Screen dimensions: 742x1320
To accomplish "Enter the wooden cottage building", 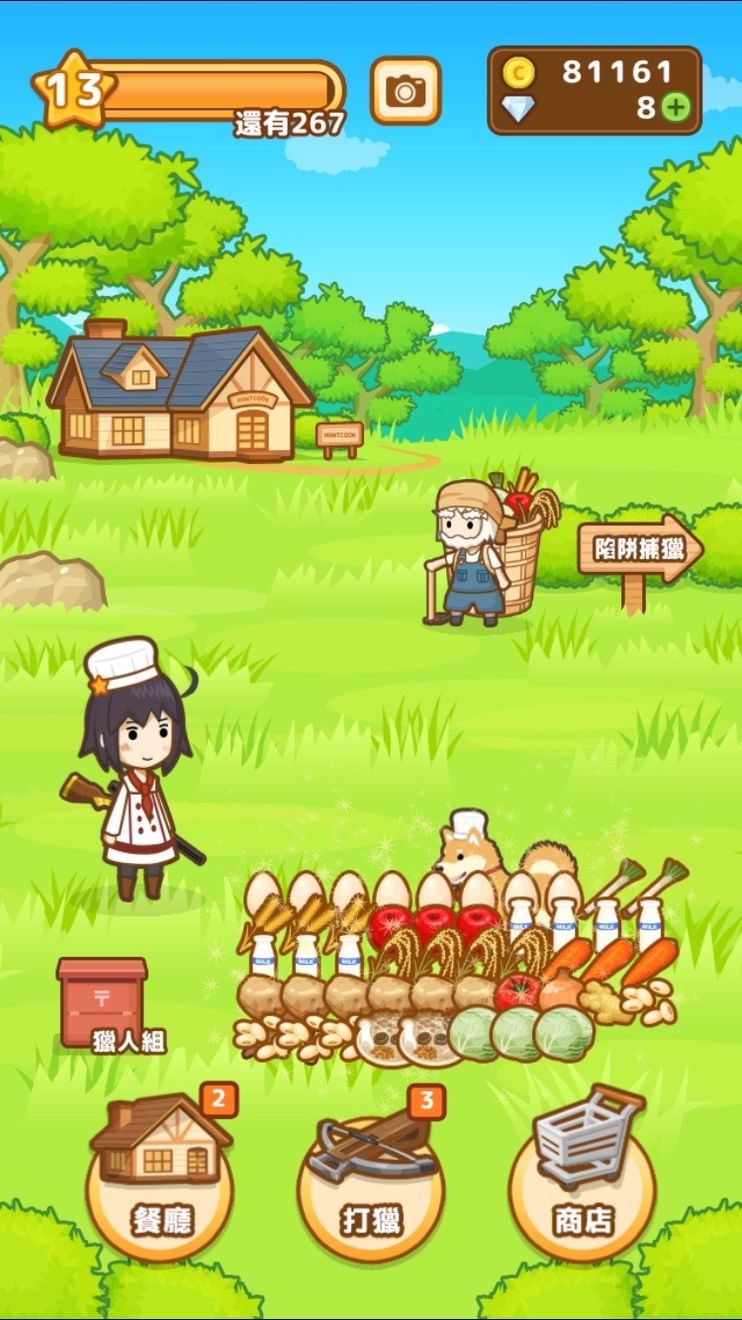I will [180, 392].
